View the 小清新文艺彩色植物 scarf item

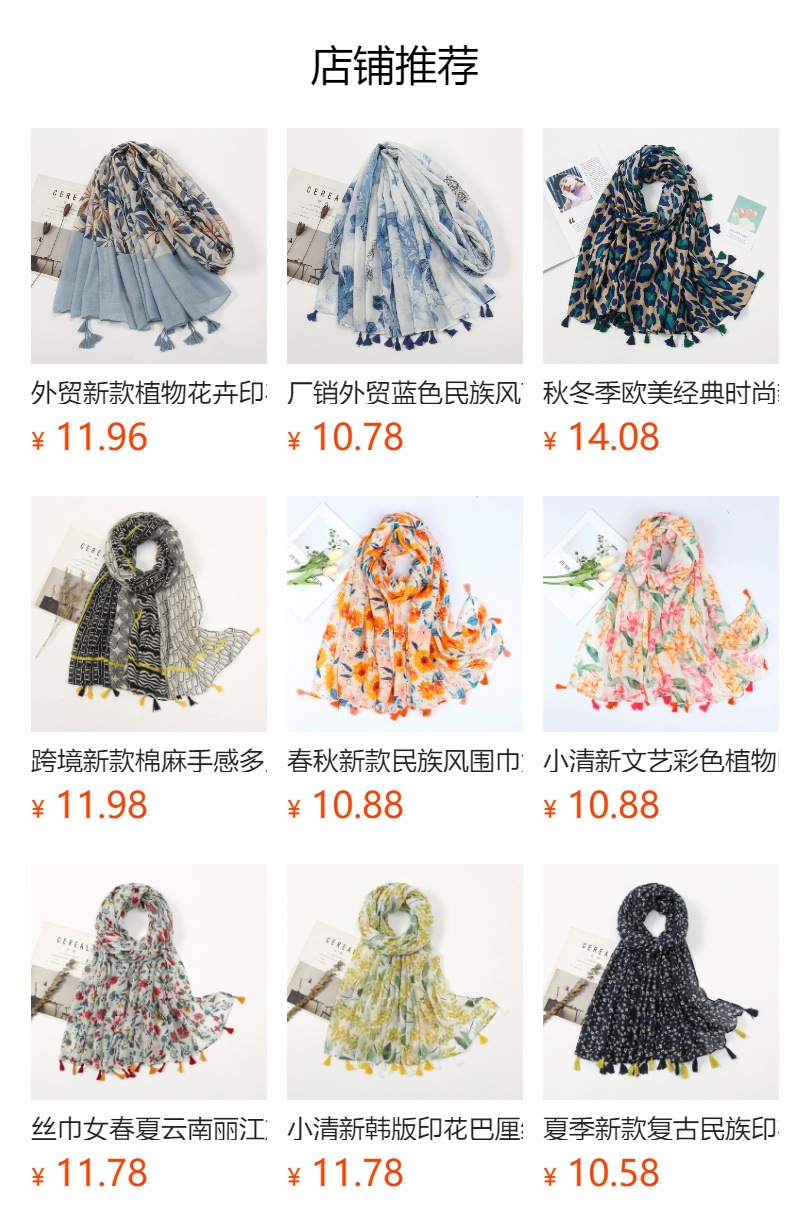coord(660,614)
